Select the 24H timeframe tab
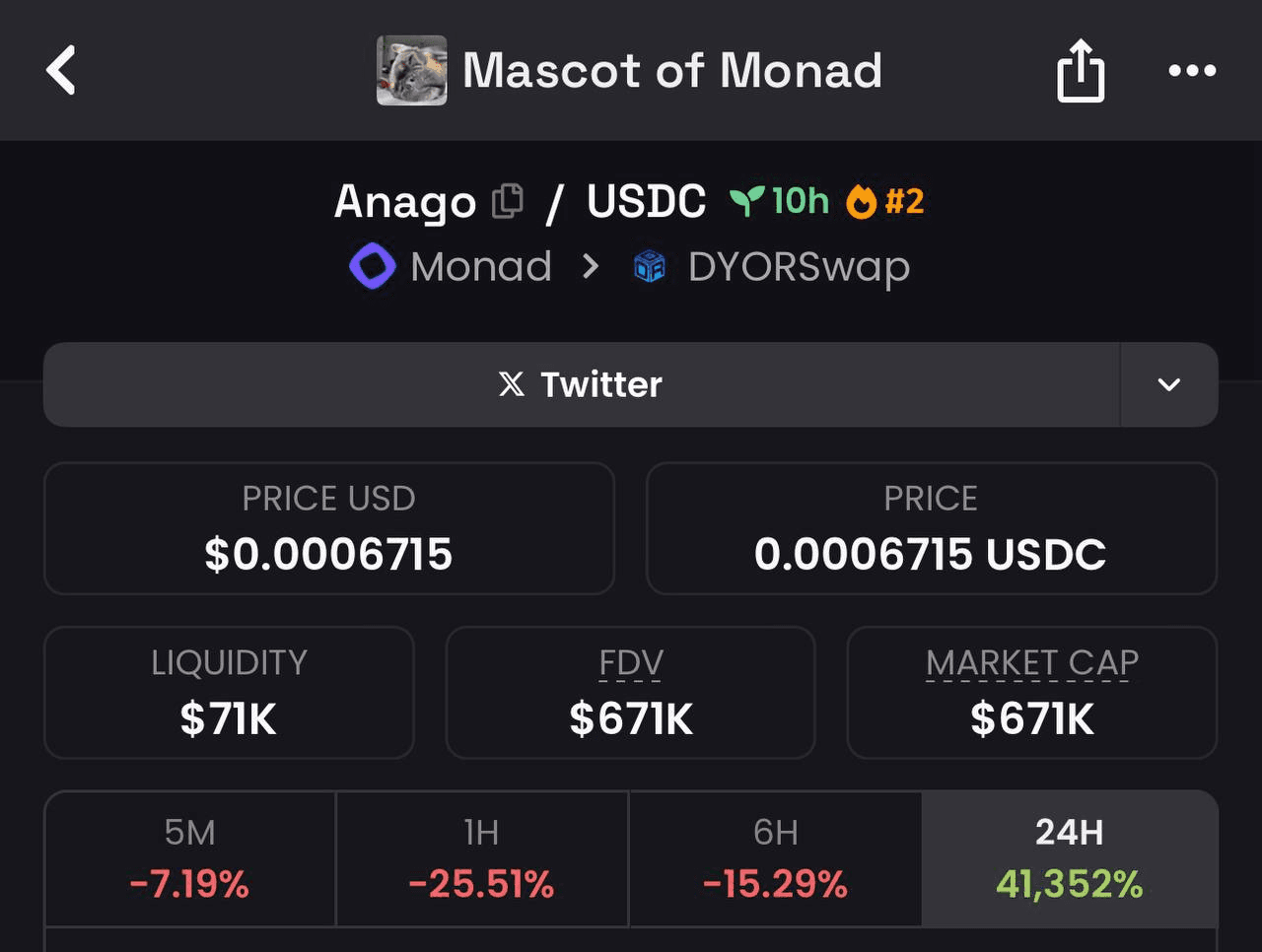 [1069, 858]
